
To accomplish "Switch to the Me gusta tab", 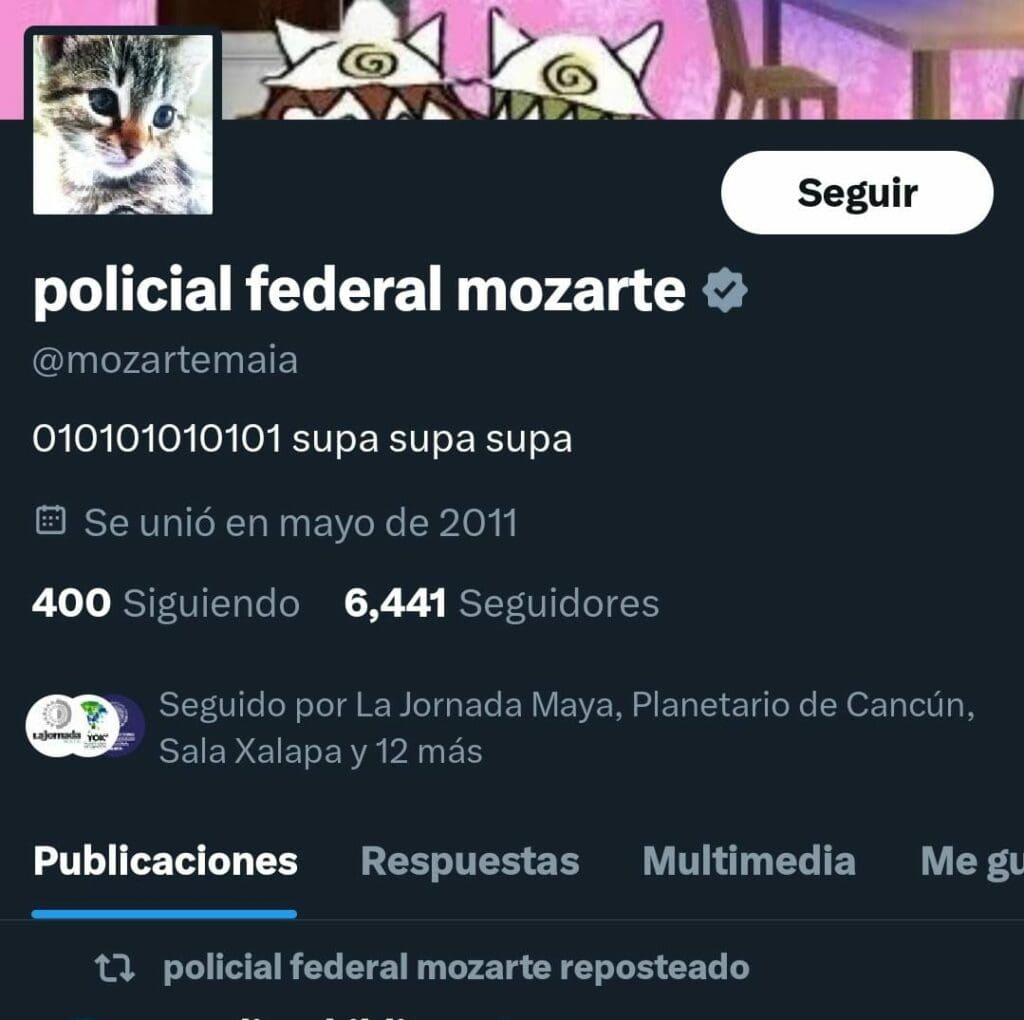I will (x=970, y=862).
